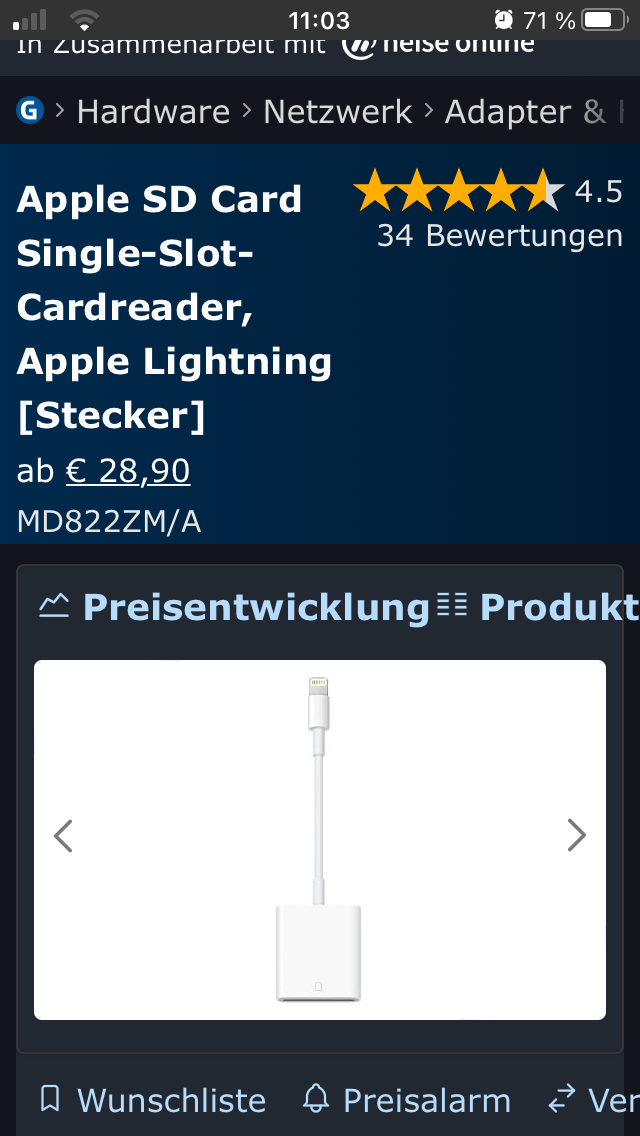Tap the € 28,90 price link
This screenshot has height=1136, width=640.
128,471
